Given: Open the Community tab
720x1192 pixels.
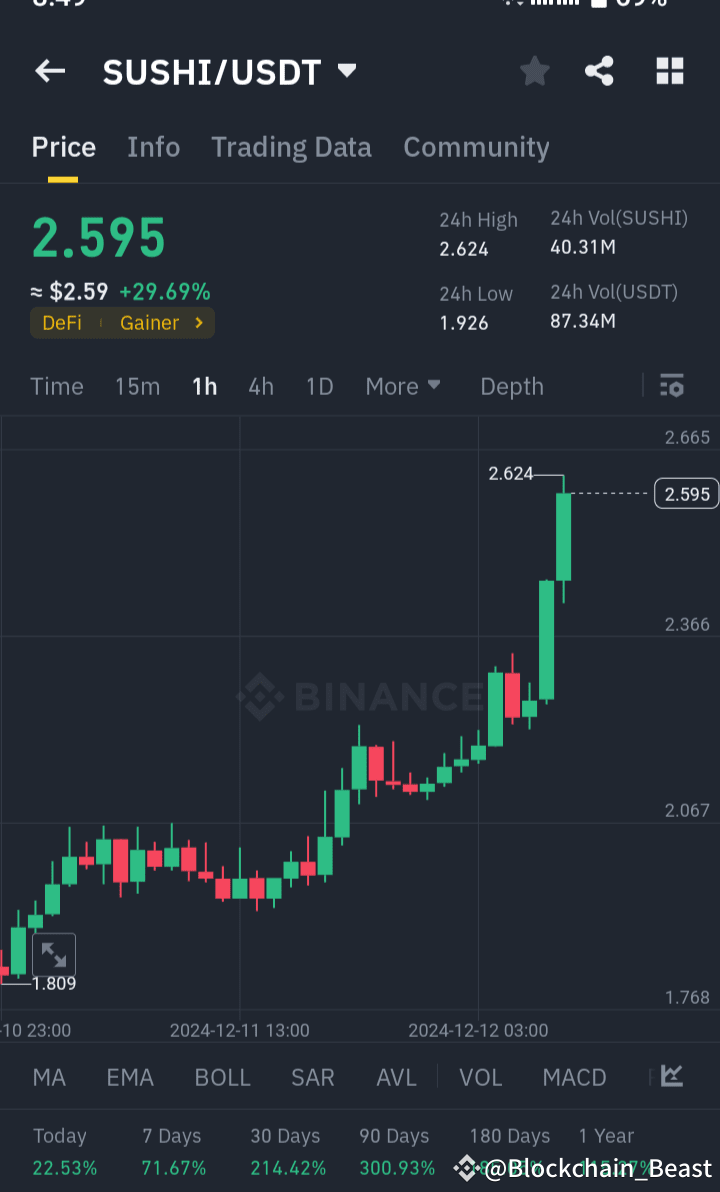Looking at the screenshot, I should click(x=476, y=147).
